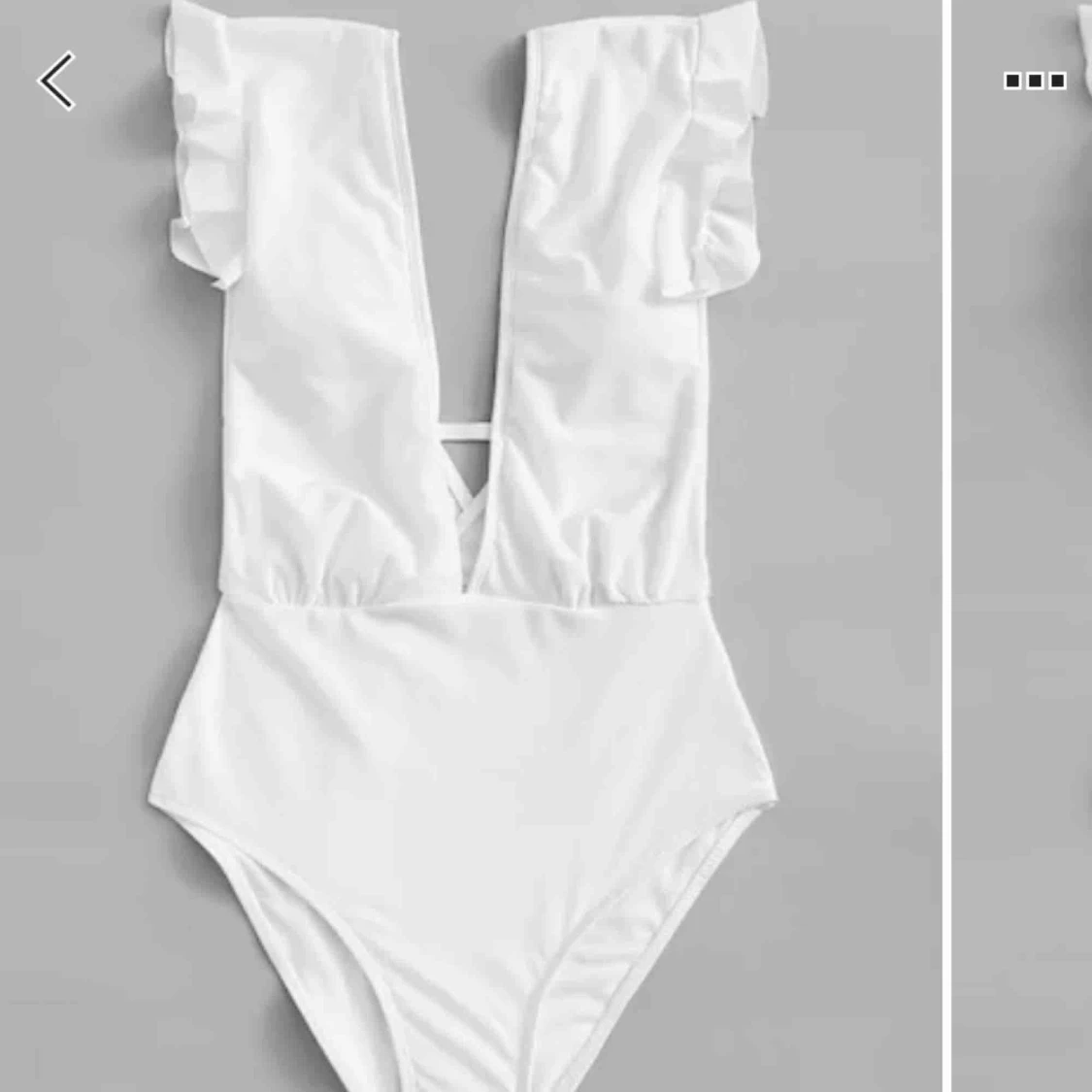Go back using the arrow icon
Image resolution: width=1092 pixels, height=1092 pixels.
[57, 81]
